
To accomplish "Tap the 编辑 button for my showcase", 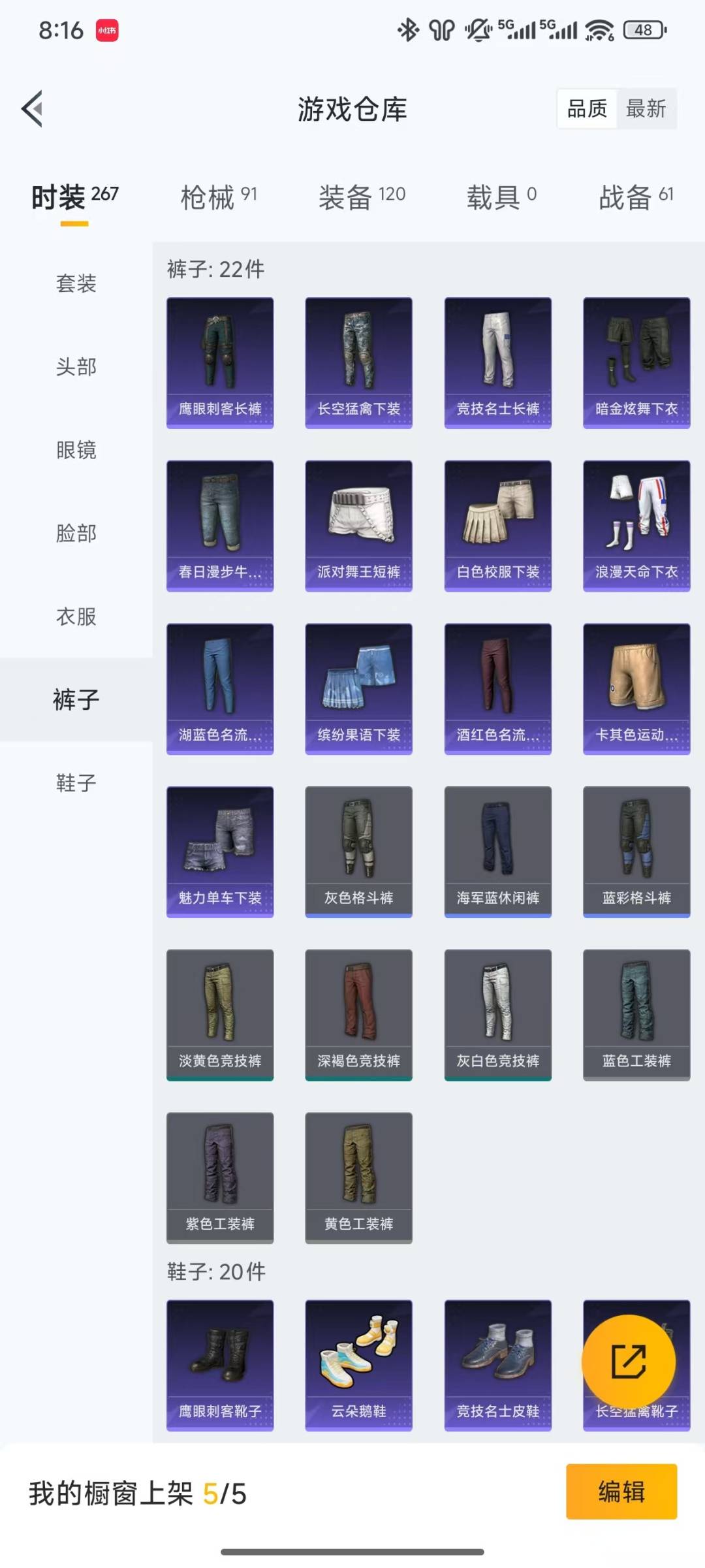I will [x=621, y=1492].
